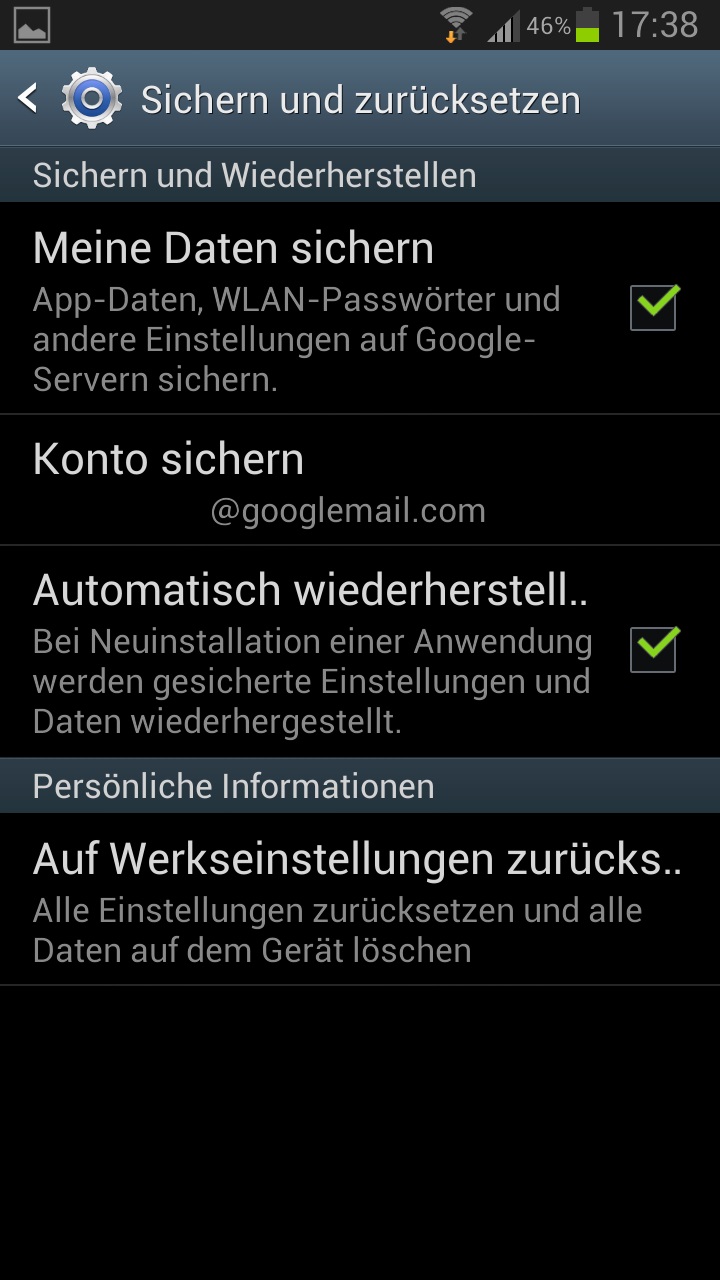This screenshot has height=1280, width=720.
Task: Open Auf Werkseinstellungen zurücksetzen
Action: pos(360,900)
